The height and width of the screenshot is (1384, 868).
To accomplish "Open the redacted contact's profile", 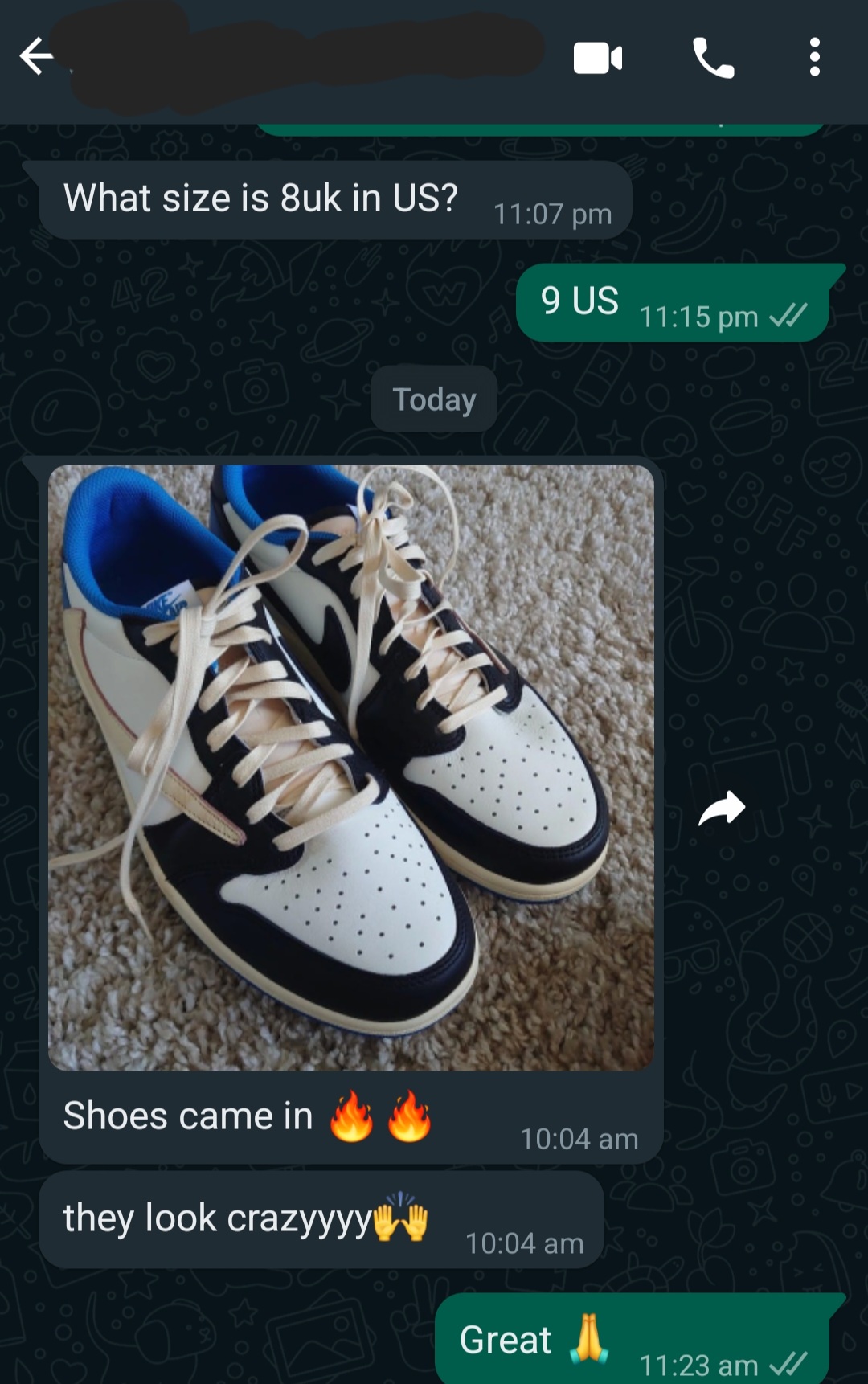I will click(x=297, y=56).
